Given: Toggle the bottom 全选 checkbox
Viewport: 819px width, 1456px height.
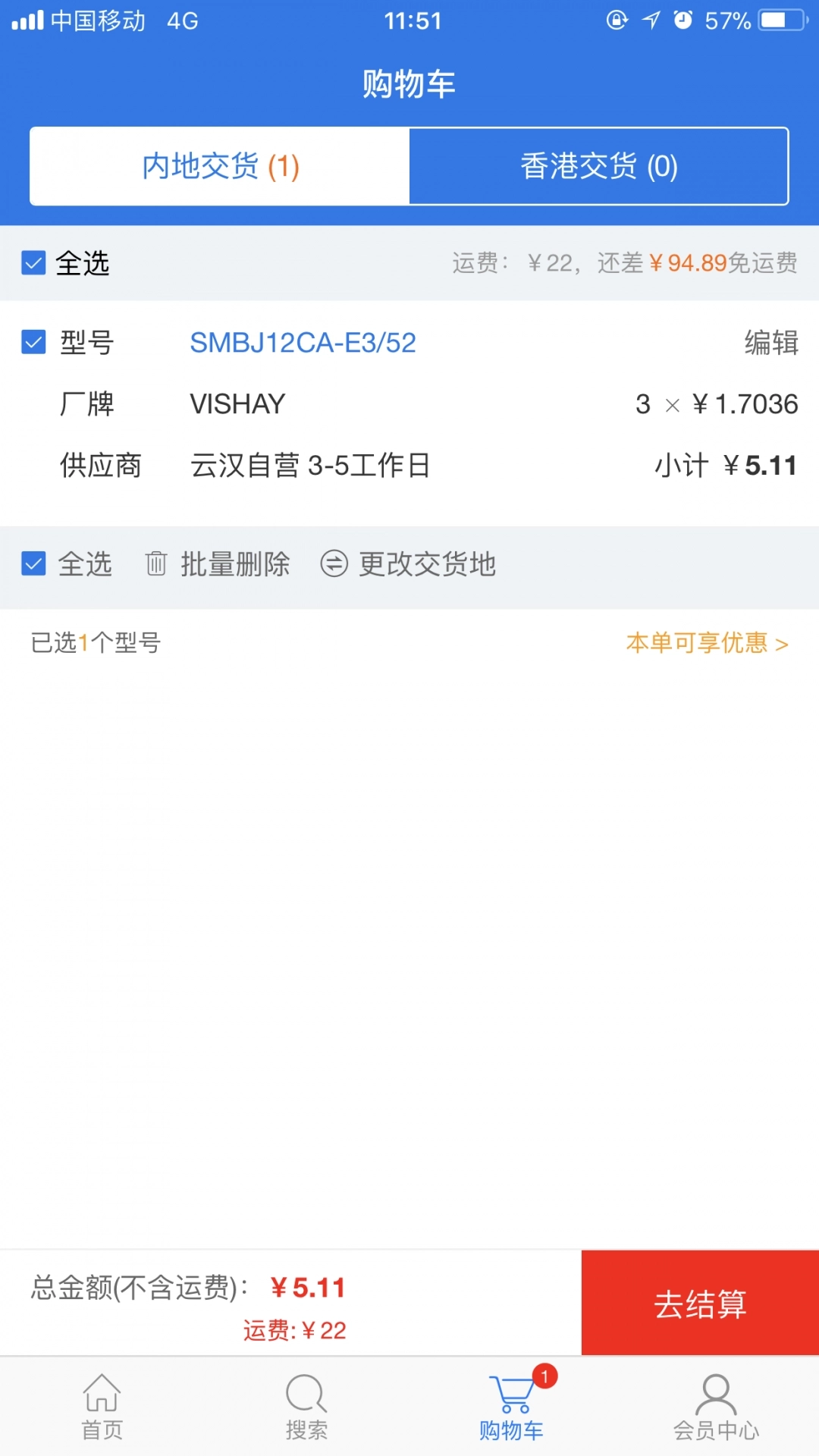Looking at the screenshot, I should pyautogui.click(x=33, y=564).
